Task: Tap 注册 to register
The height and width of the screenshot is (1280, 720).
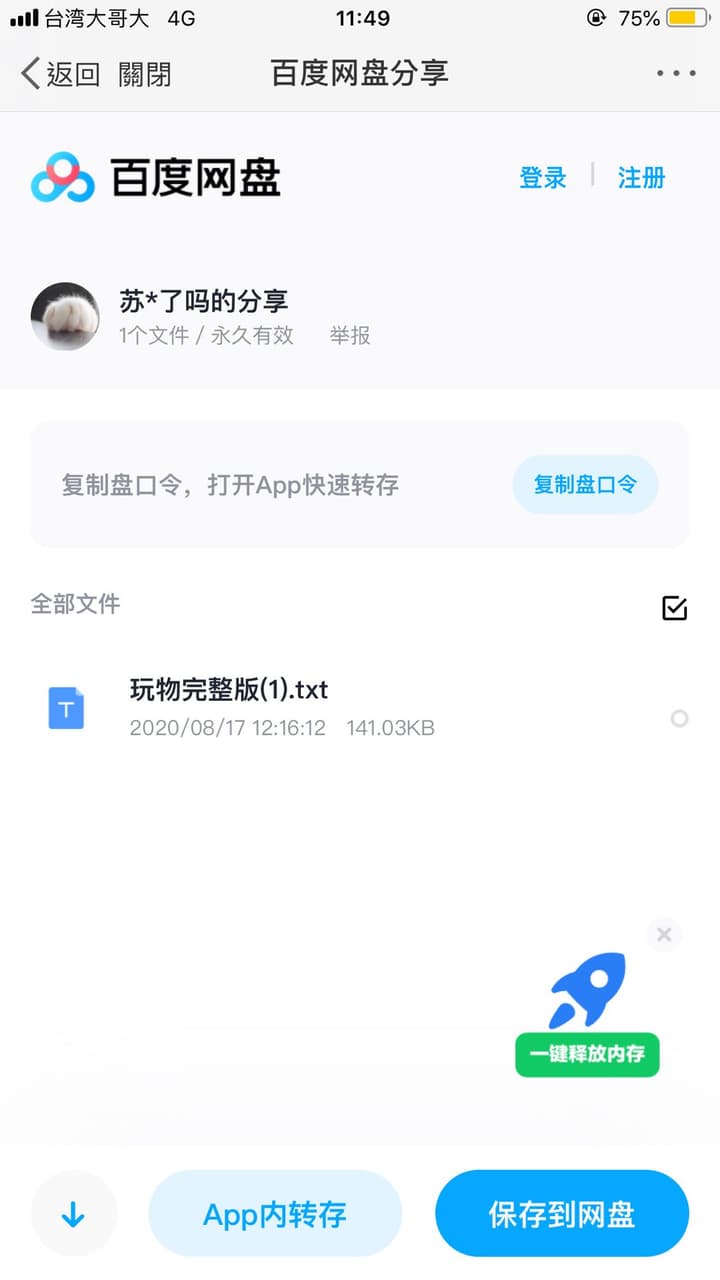Action: [x=641, y=178]
